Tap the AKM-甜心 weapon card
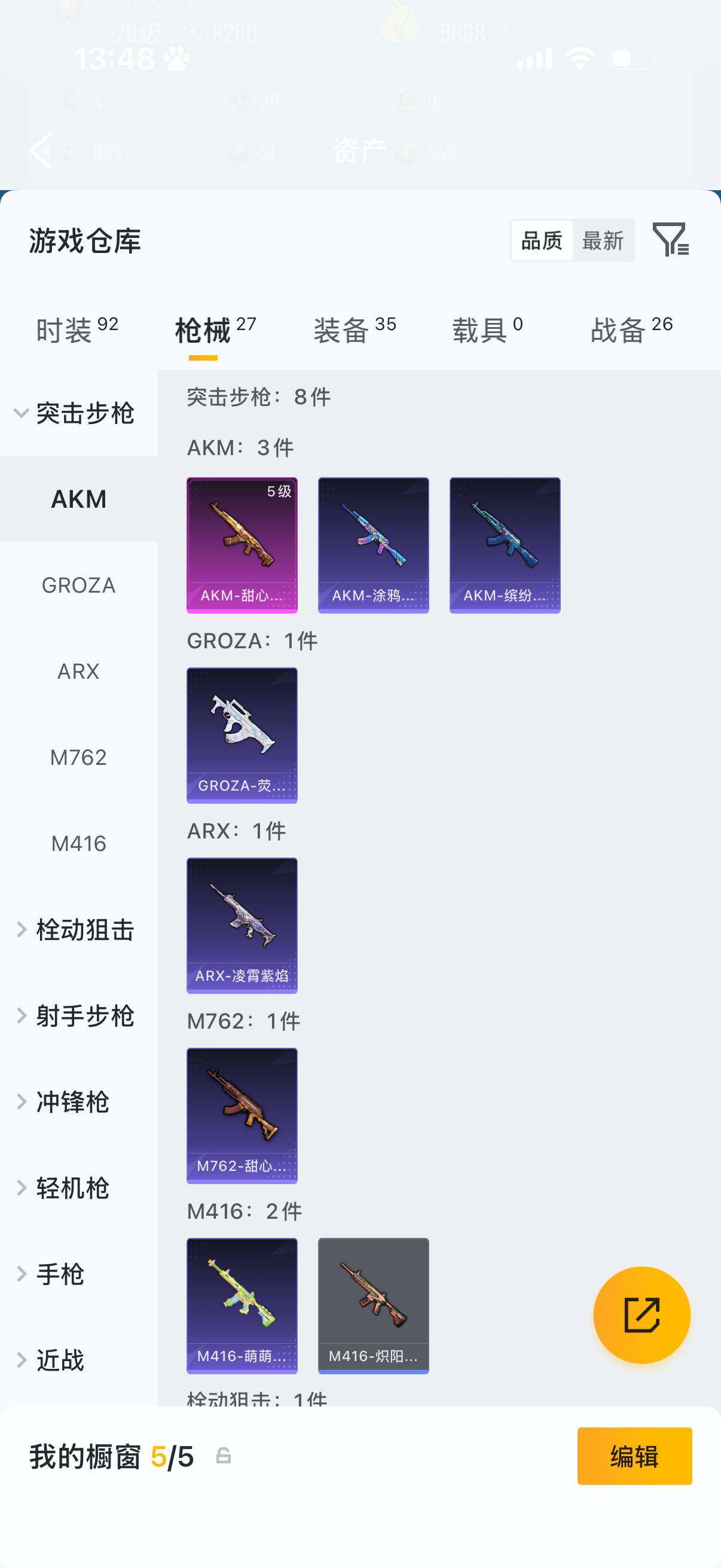Image resolution: width=721 pixels, height=1568 pixels. click(x=242, y=544)
